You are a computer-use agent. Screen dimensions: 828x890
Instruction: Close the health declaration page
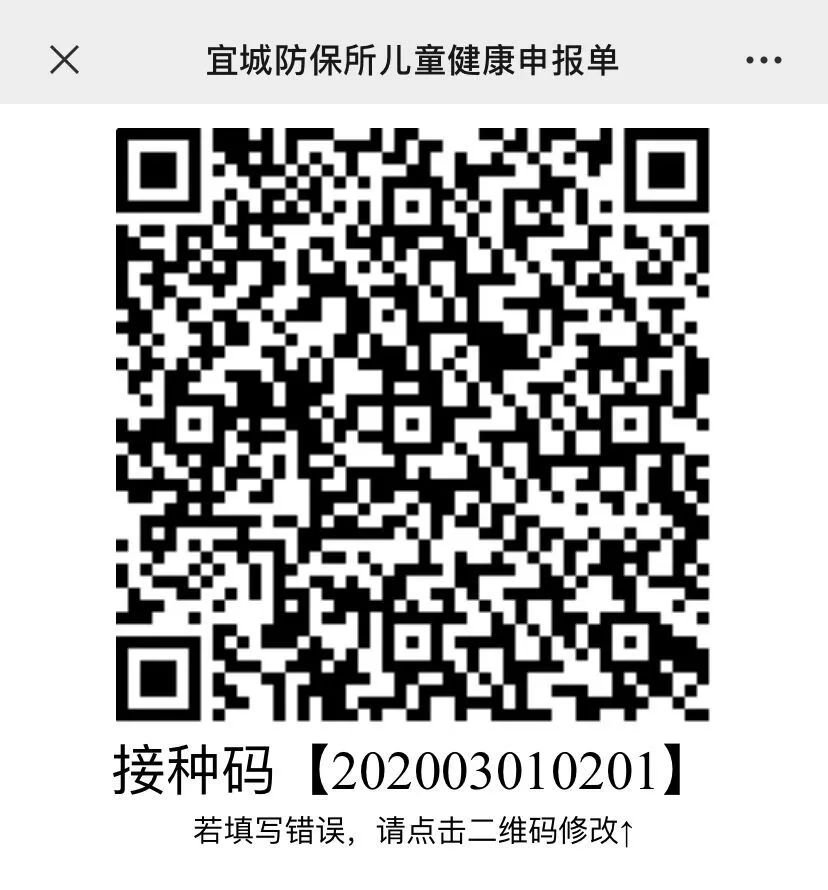64,59
